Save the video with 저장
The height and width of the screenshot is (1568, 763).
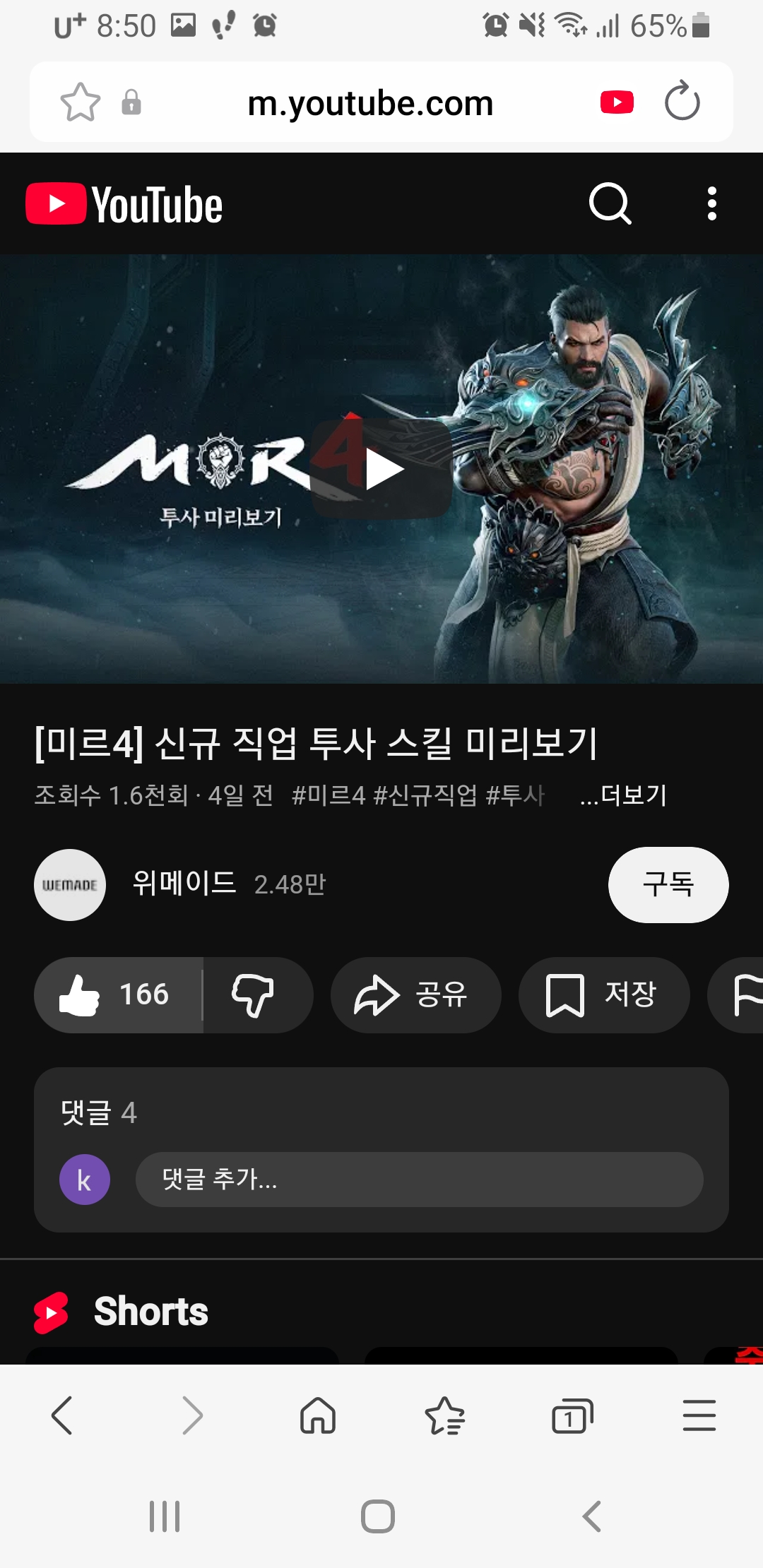603,994
